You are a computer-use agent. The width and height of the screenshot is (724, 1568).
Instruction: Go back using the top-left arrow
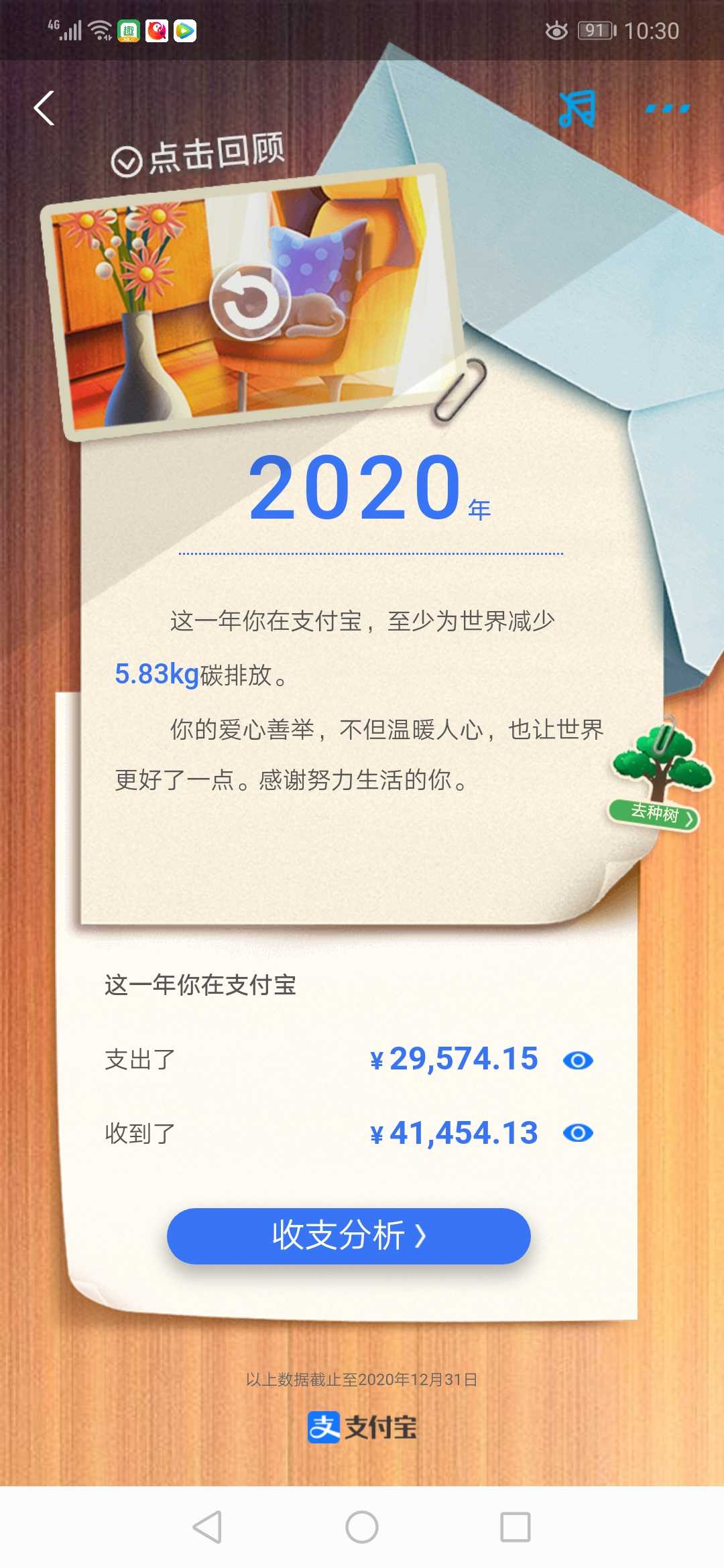[44, 108]
